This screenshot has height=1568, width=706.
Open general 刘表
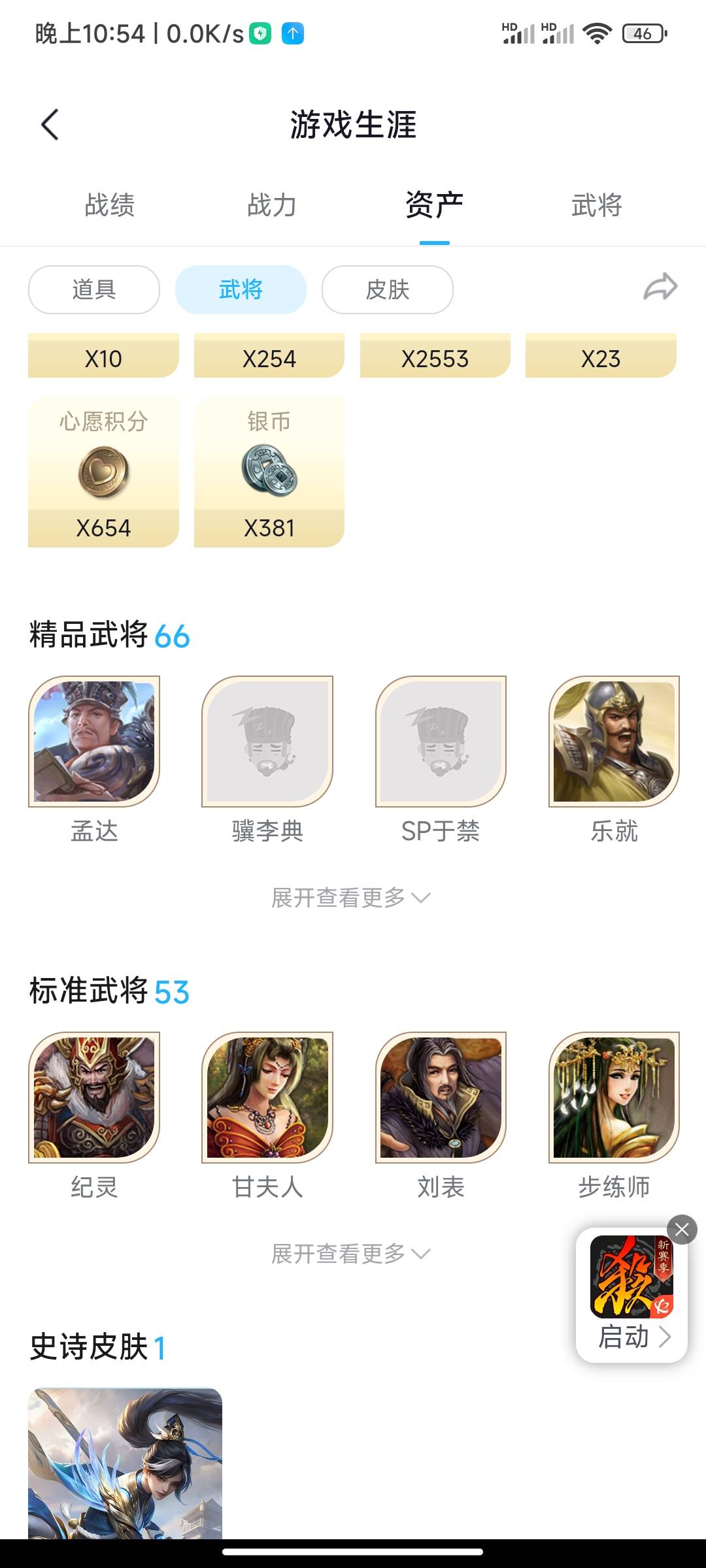441,1098
